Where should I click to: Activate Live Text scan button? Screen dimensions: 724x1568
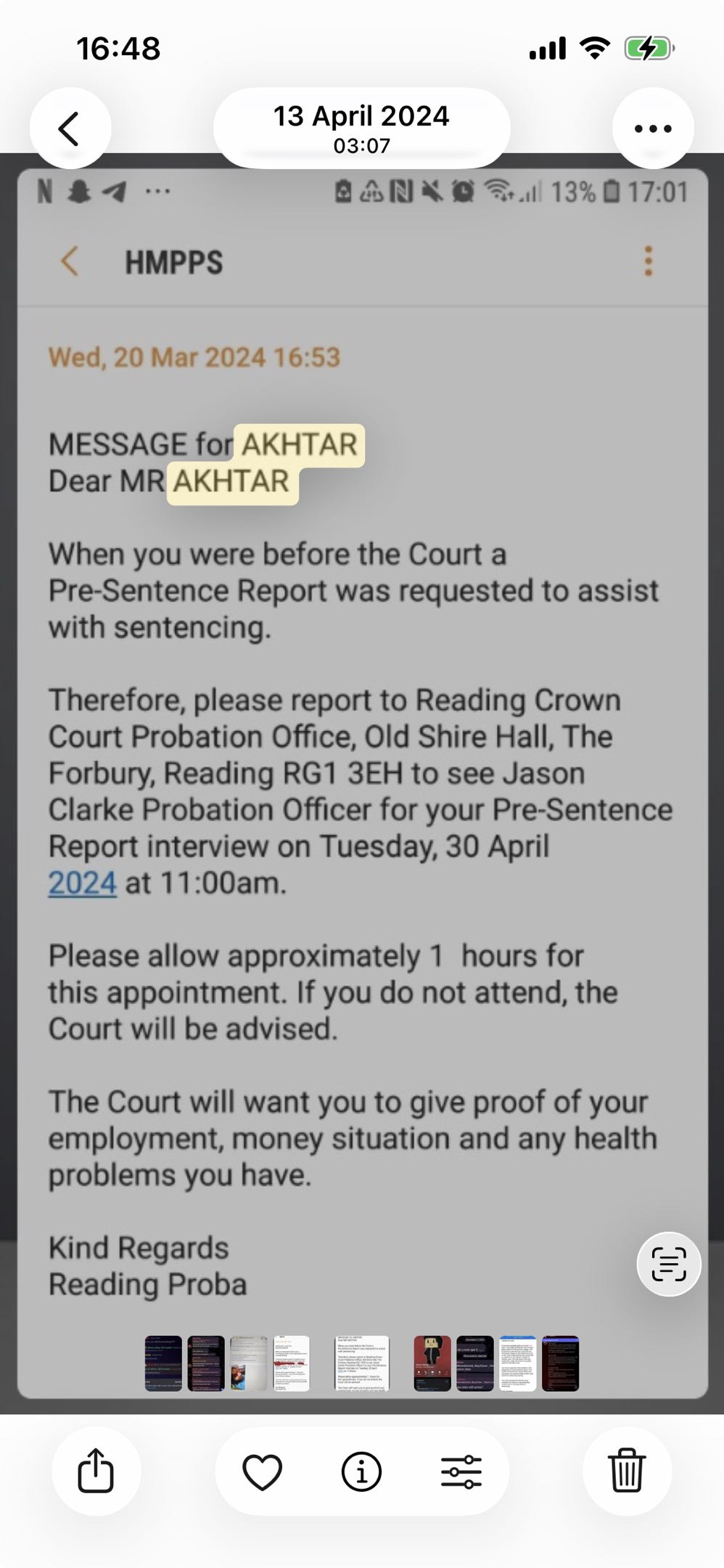click(668, 1264)
